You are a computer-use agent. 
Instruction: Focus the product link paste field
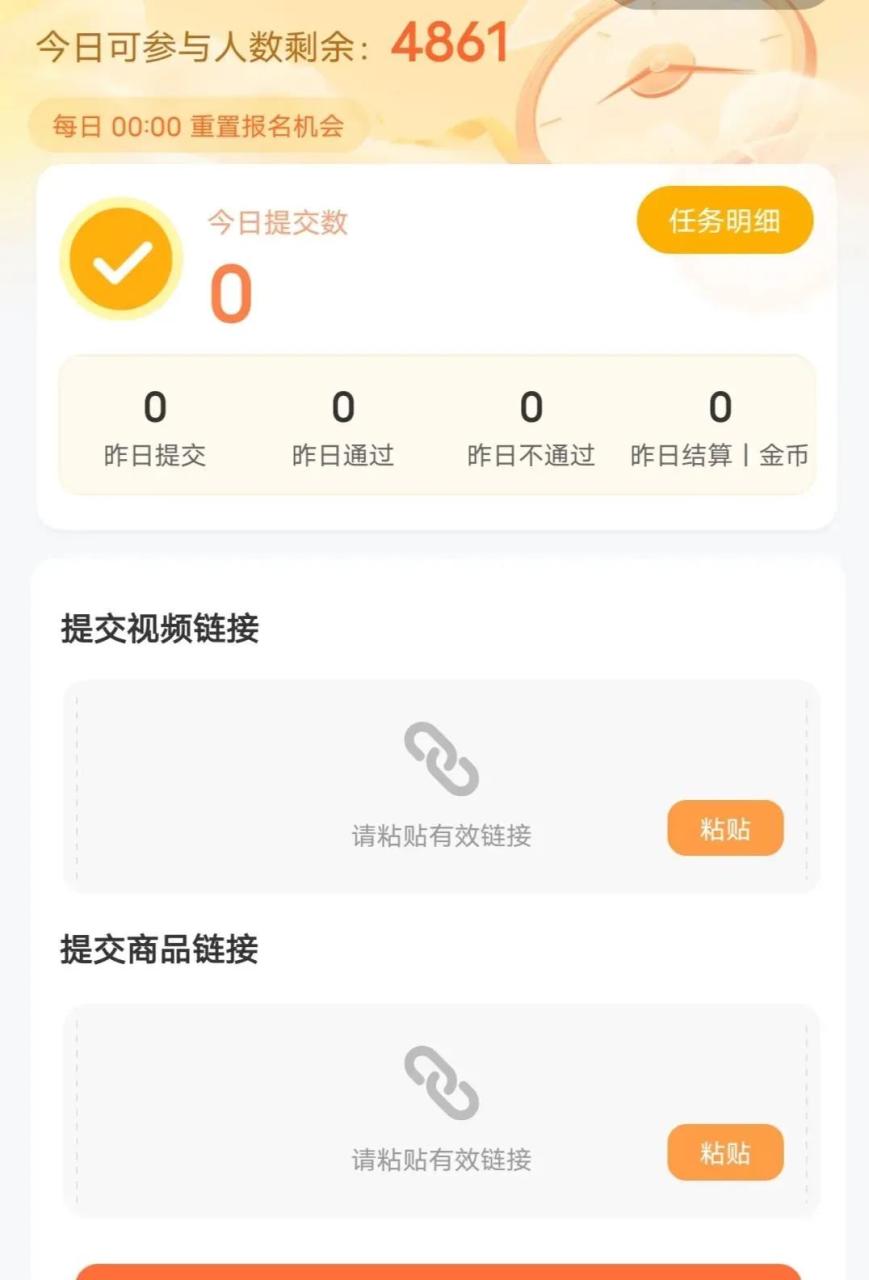[x=440, y=1110]
